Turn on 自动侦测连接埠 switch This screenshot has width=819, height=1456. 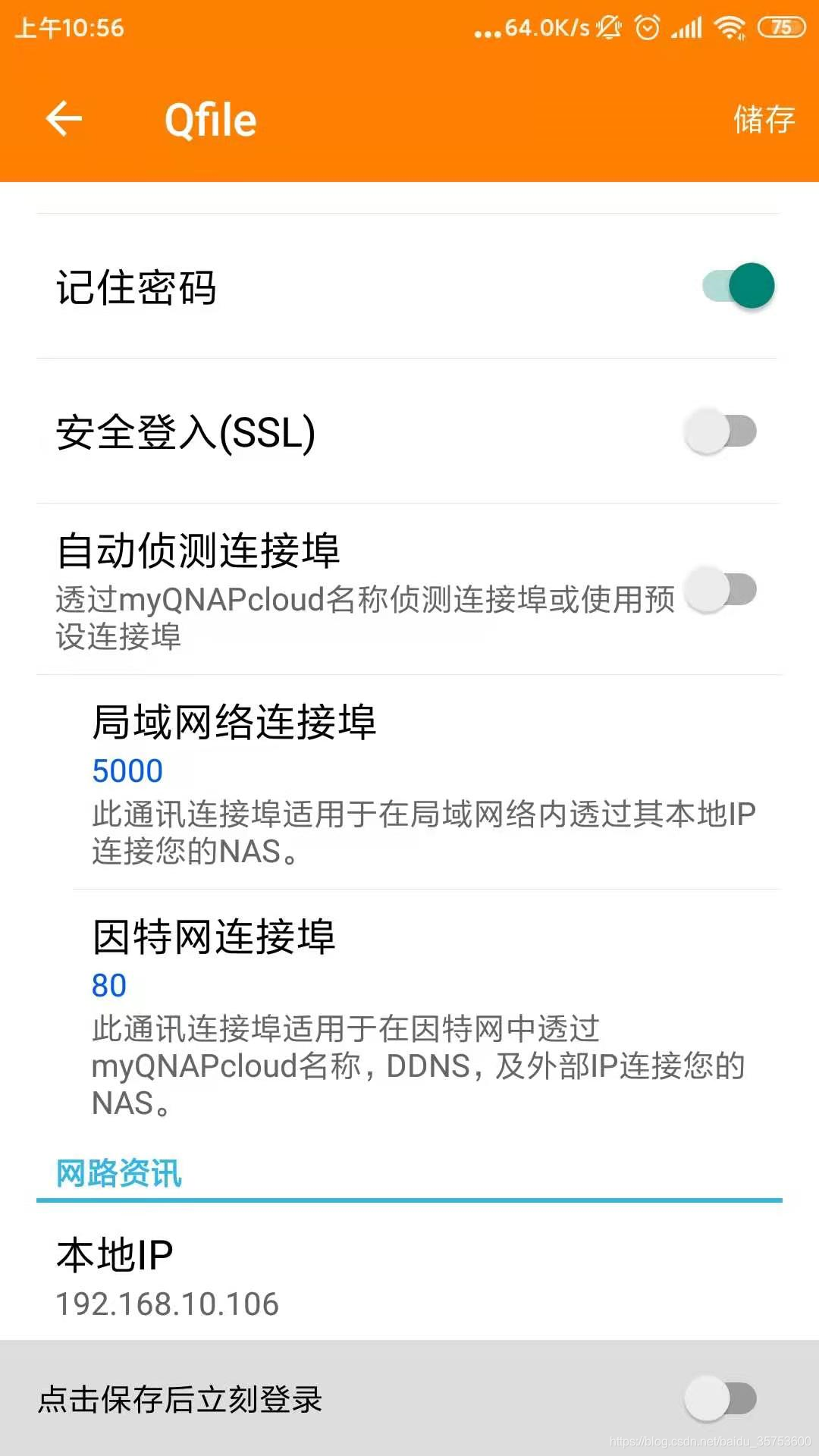[x=720, y=590]
